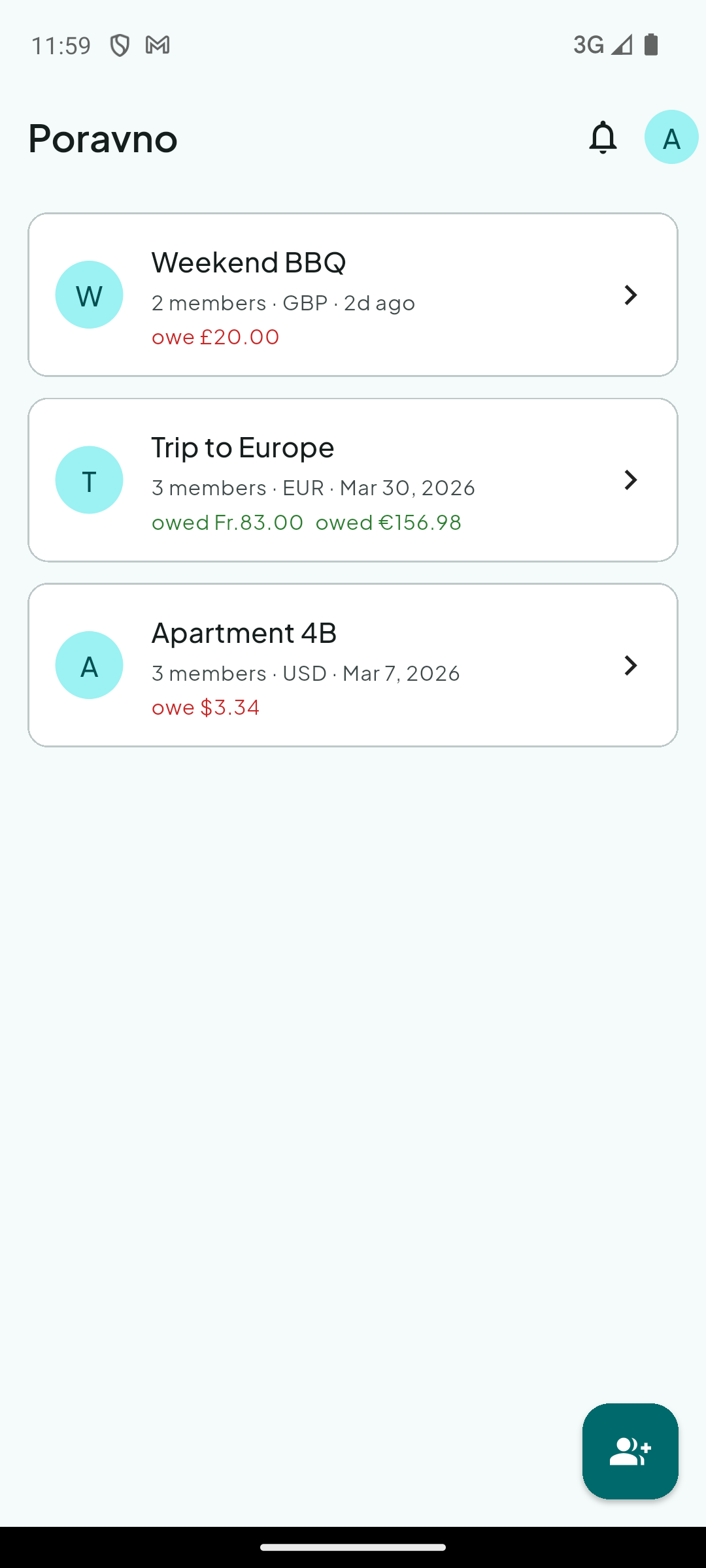Image resolution: width=706 pixels, height=1568 pixels.
Task: Open the Apartment 4B group card
Action: pos(353,664)
